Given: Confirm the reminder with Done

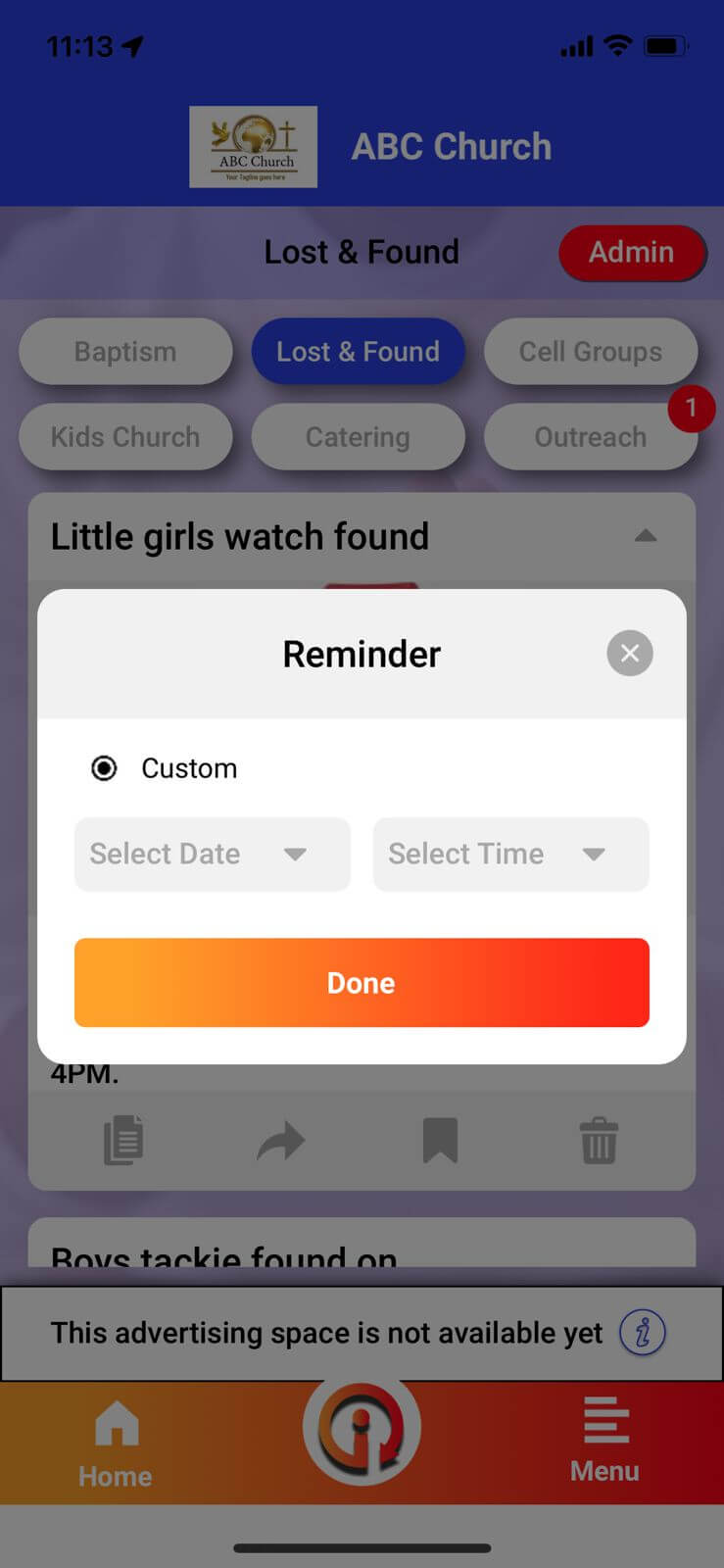Looking at the screenshot, I should tap(362, 983).
